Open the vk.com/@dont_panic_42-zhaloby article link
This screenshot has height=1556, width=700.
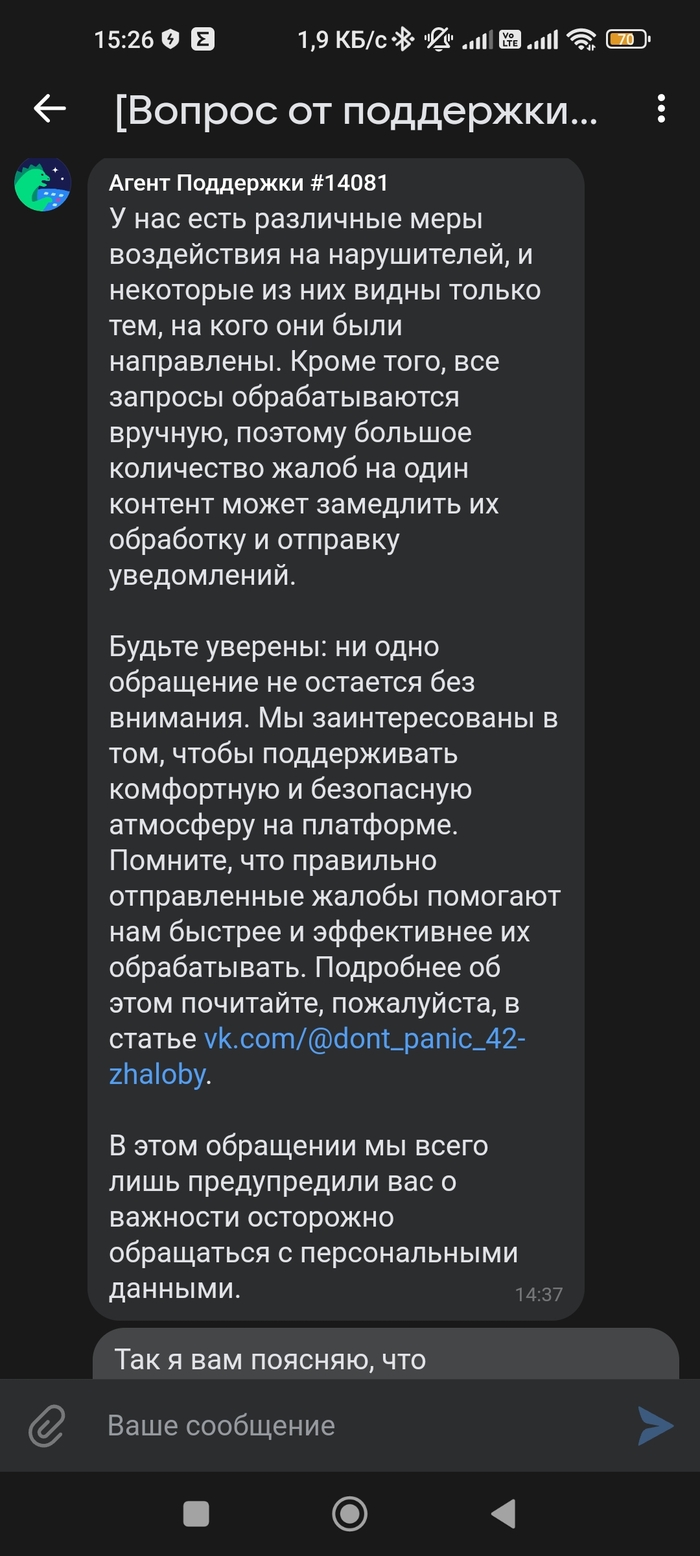tap(365, 1039)
